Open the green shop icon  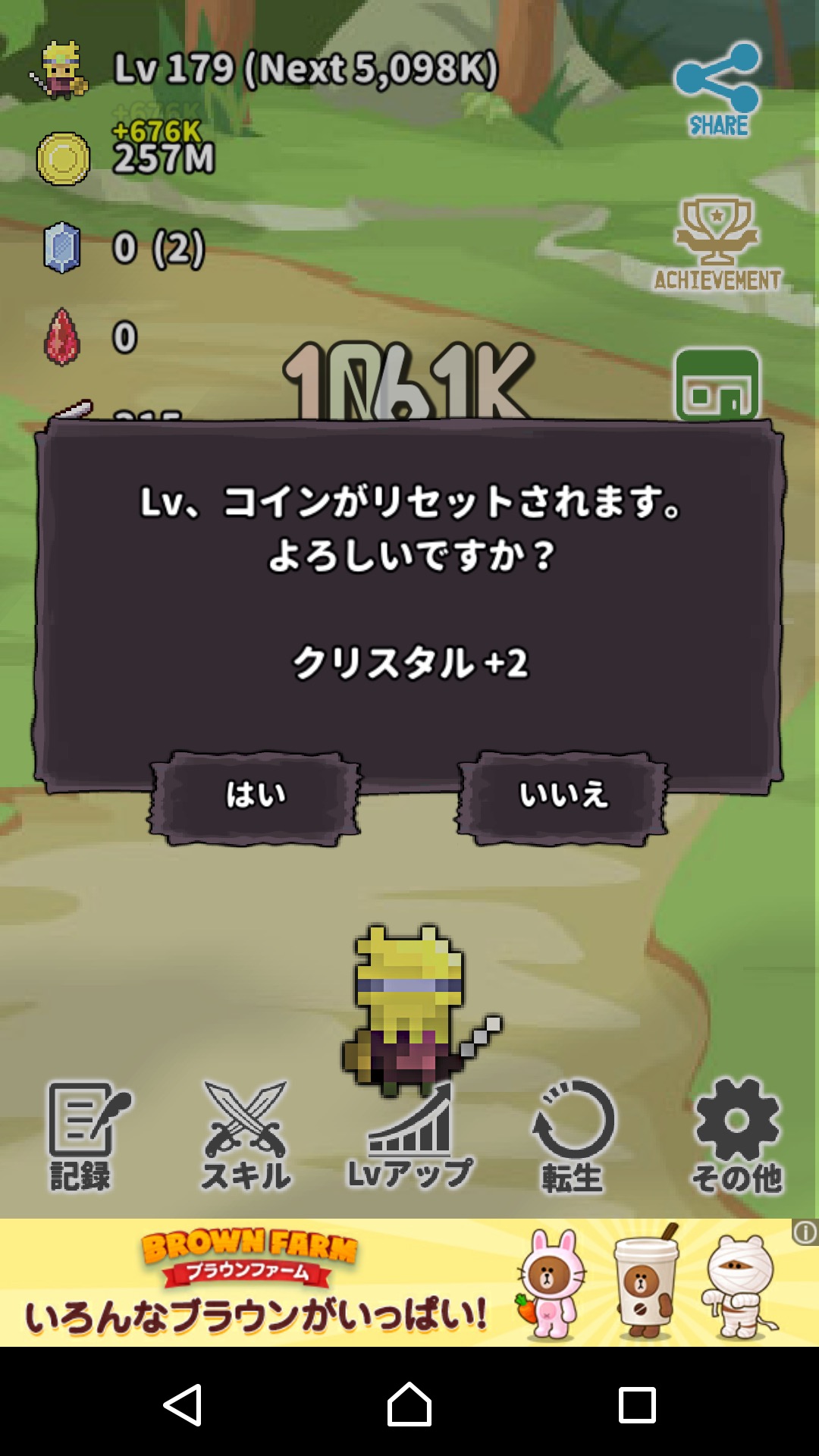pyautogui.click(x=717, y=385)
